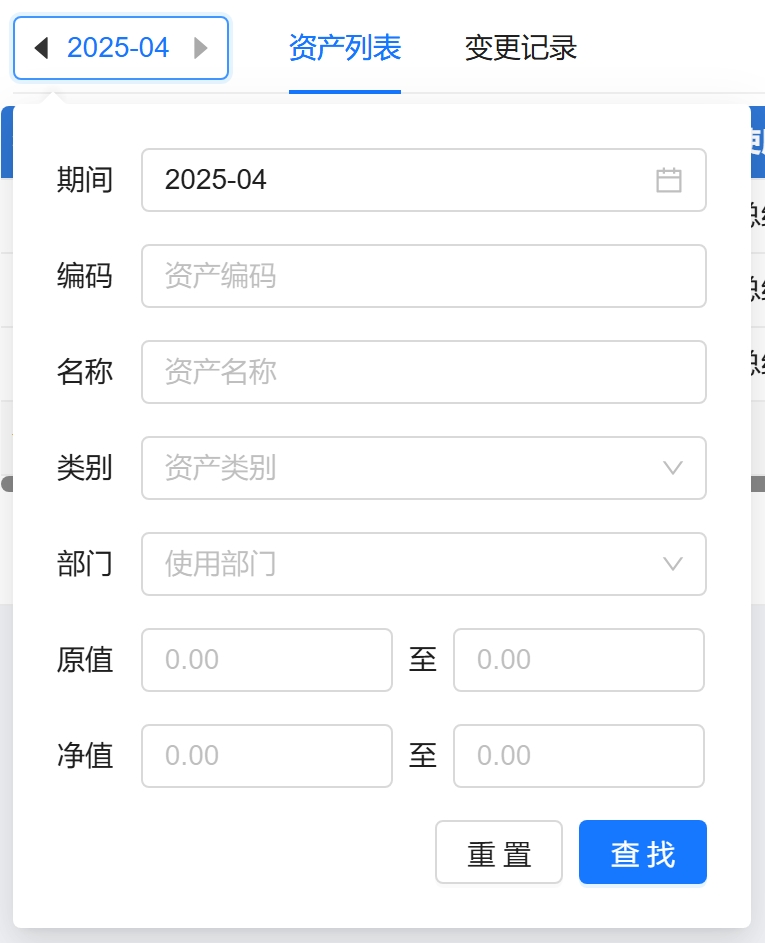This screenshot has height=943, width=765.
Task: Tap the 资产名称 input field
Action: (423, 372)
